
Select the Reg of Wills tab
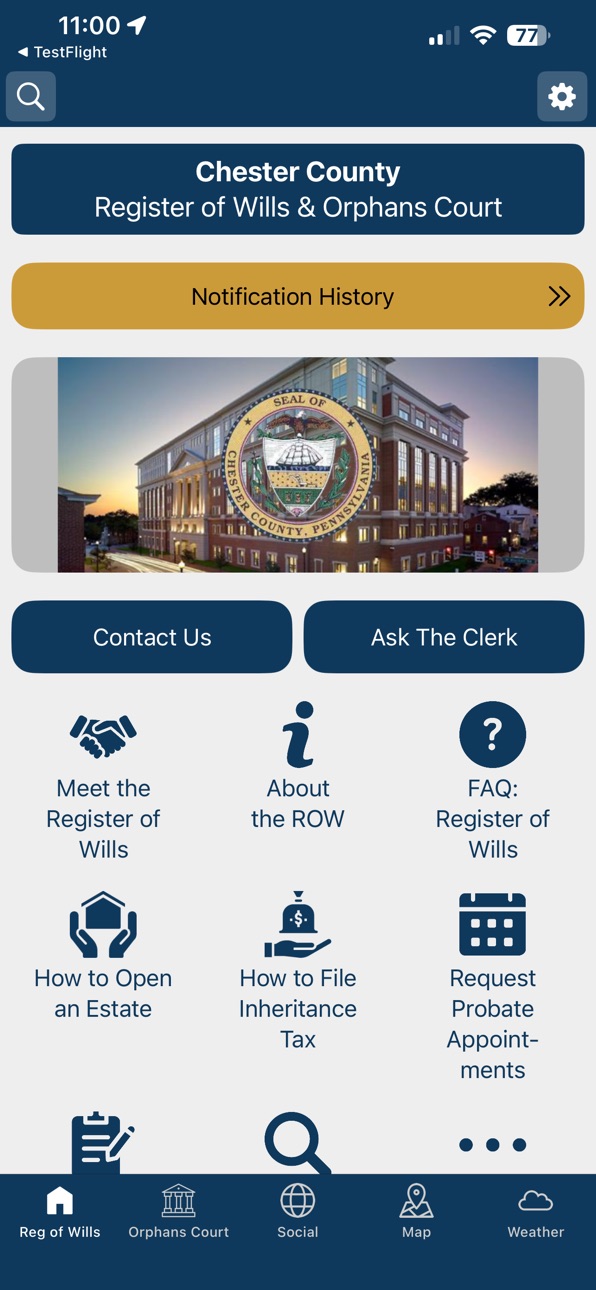60,1212
